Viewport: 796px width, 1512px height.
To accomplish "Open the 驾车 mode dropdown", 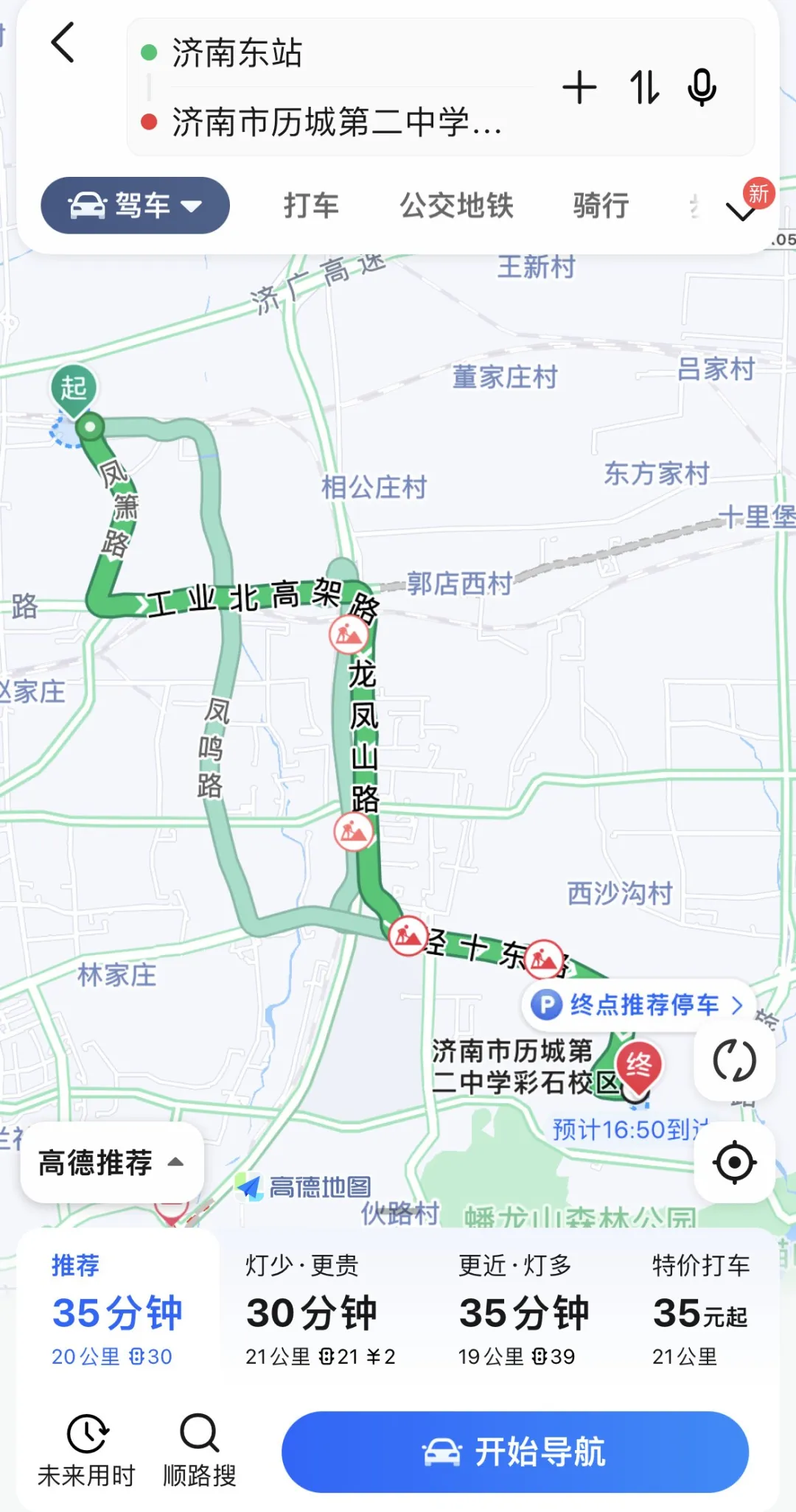I will 135,206.
